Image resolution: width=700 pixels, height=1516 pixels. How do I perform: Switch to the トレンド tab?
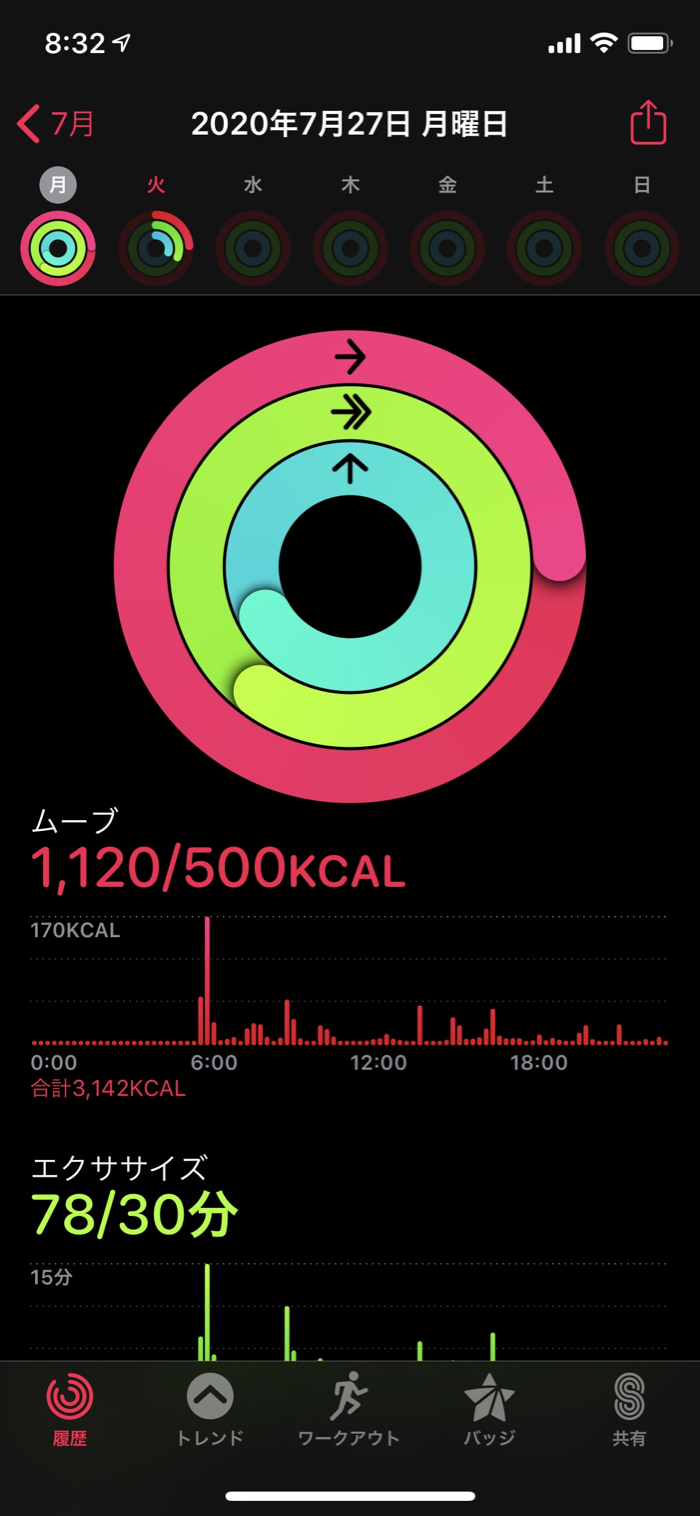pyautogui.click(x=210, y=1410)
